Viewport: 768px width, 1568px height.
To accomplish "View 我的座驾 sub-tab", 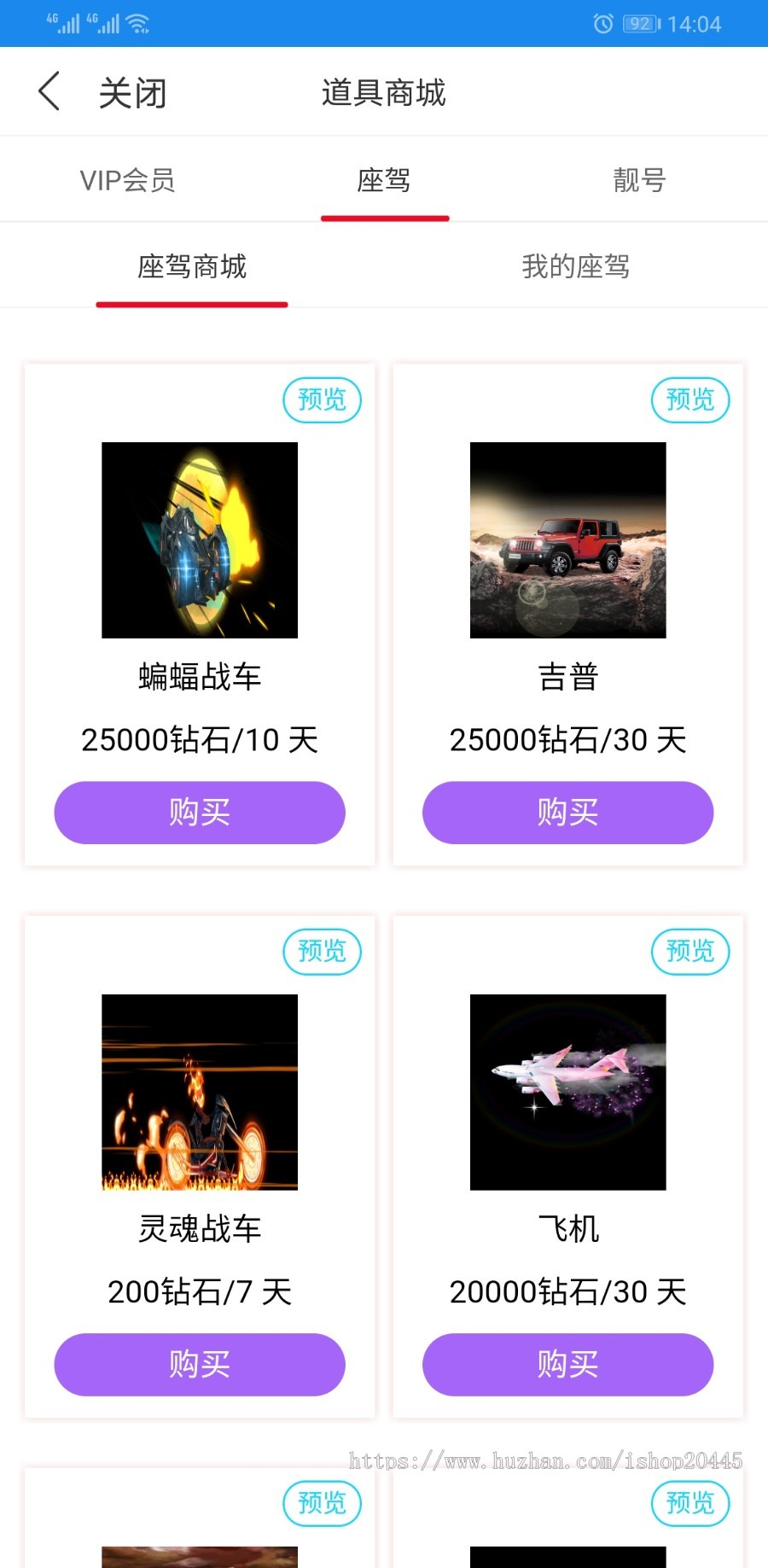I will [x=575, y=267].
